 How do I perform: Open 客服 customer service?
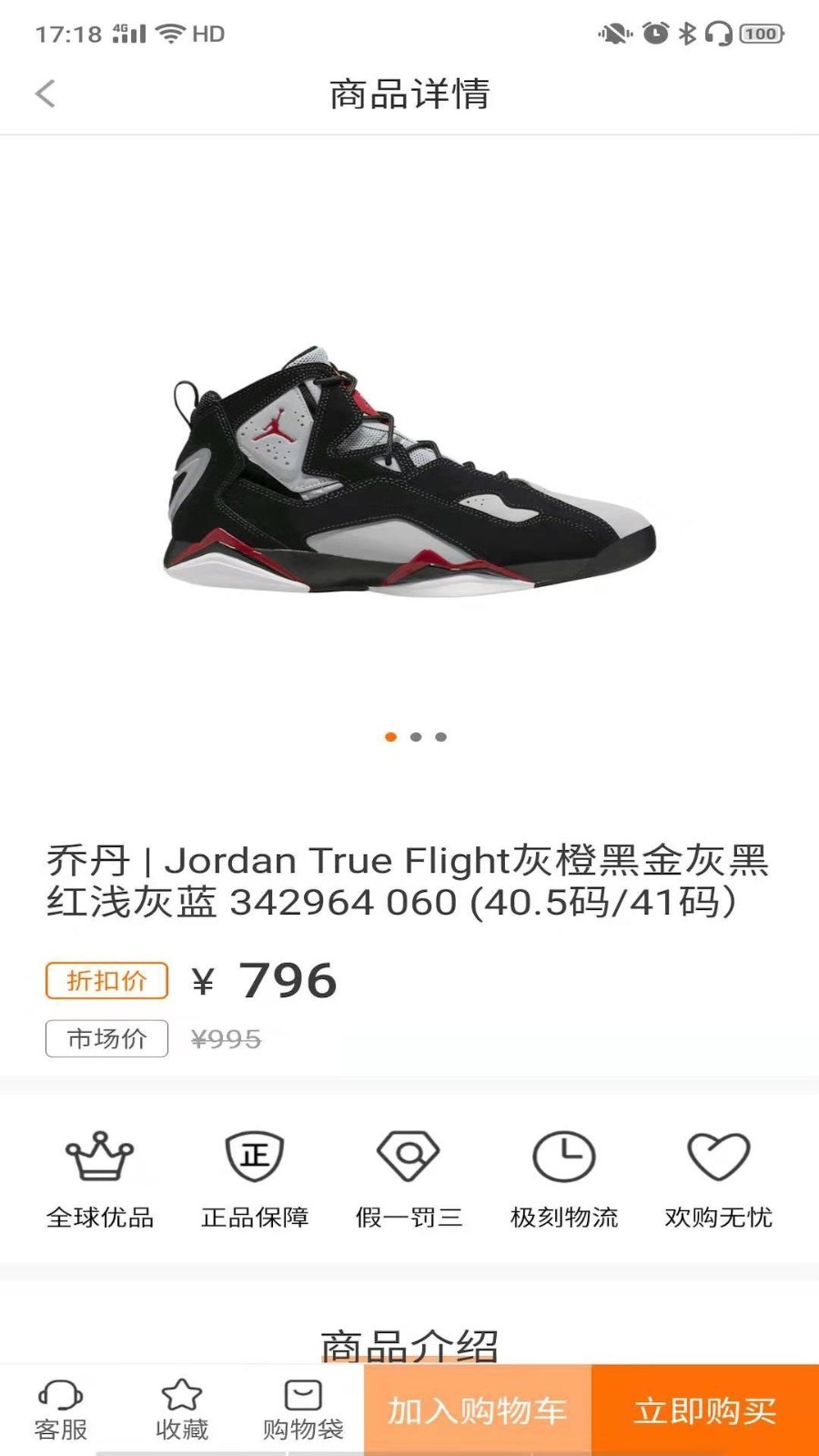61,1410
